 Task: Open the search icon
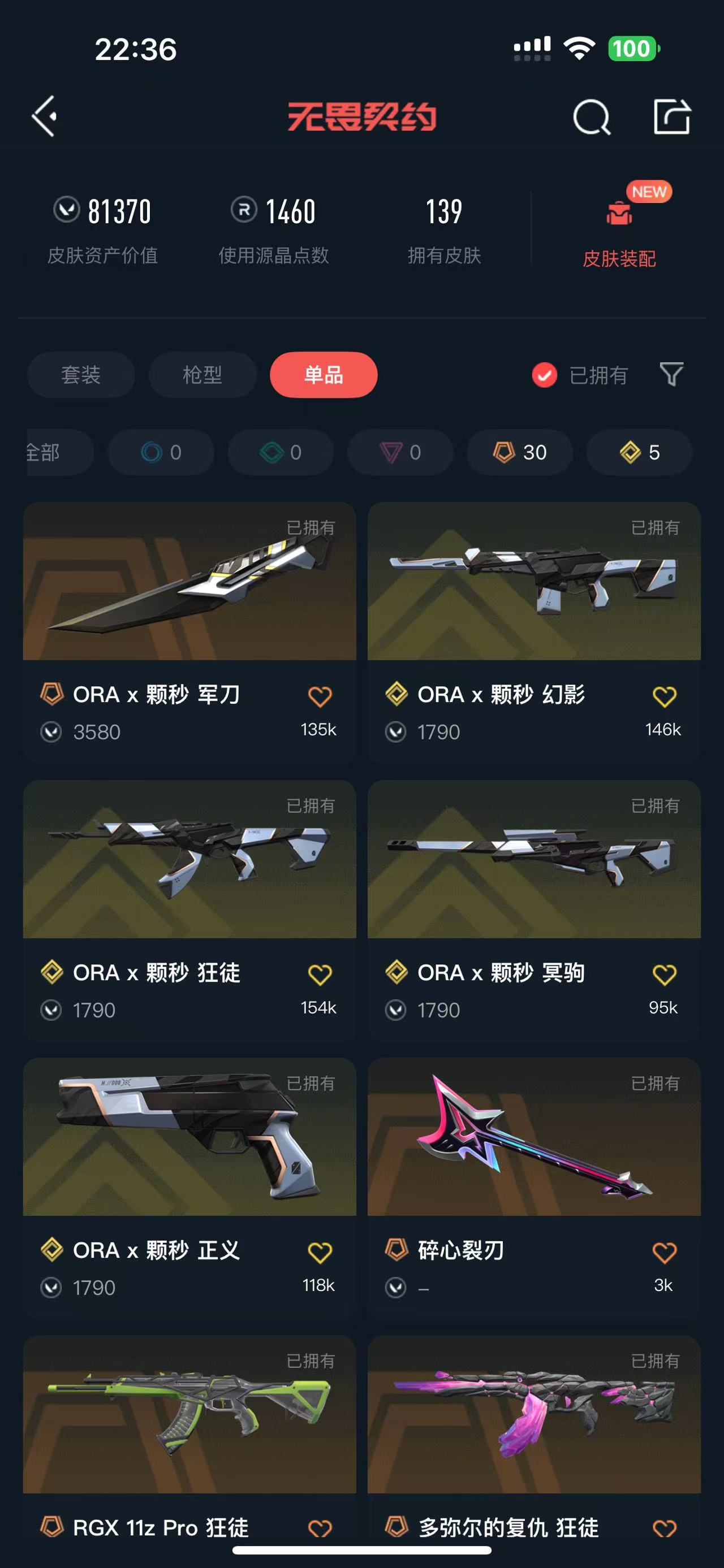591,117
